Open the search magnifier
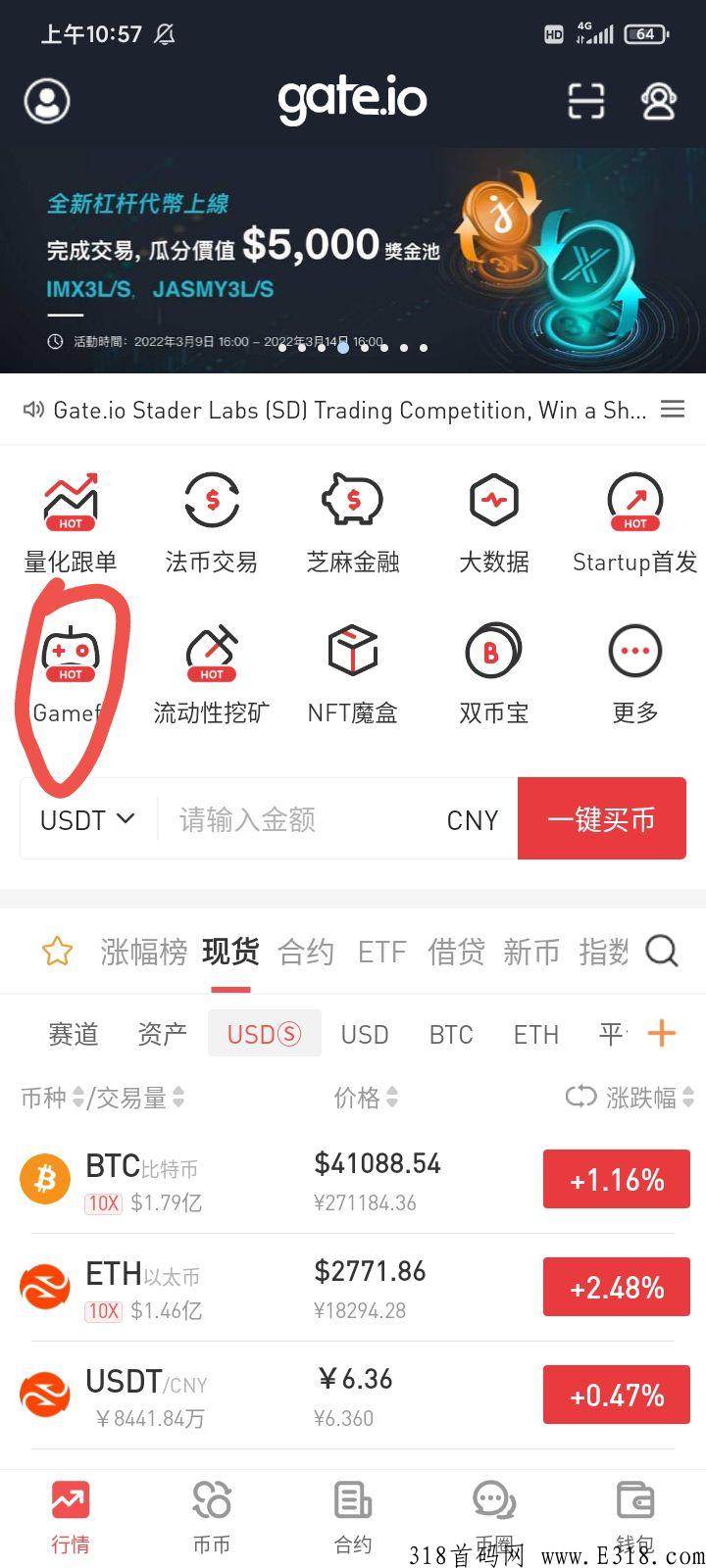The image size is (706, 1568). (x=662, y=951)
